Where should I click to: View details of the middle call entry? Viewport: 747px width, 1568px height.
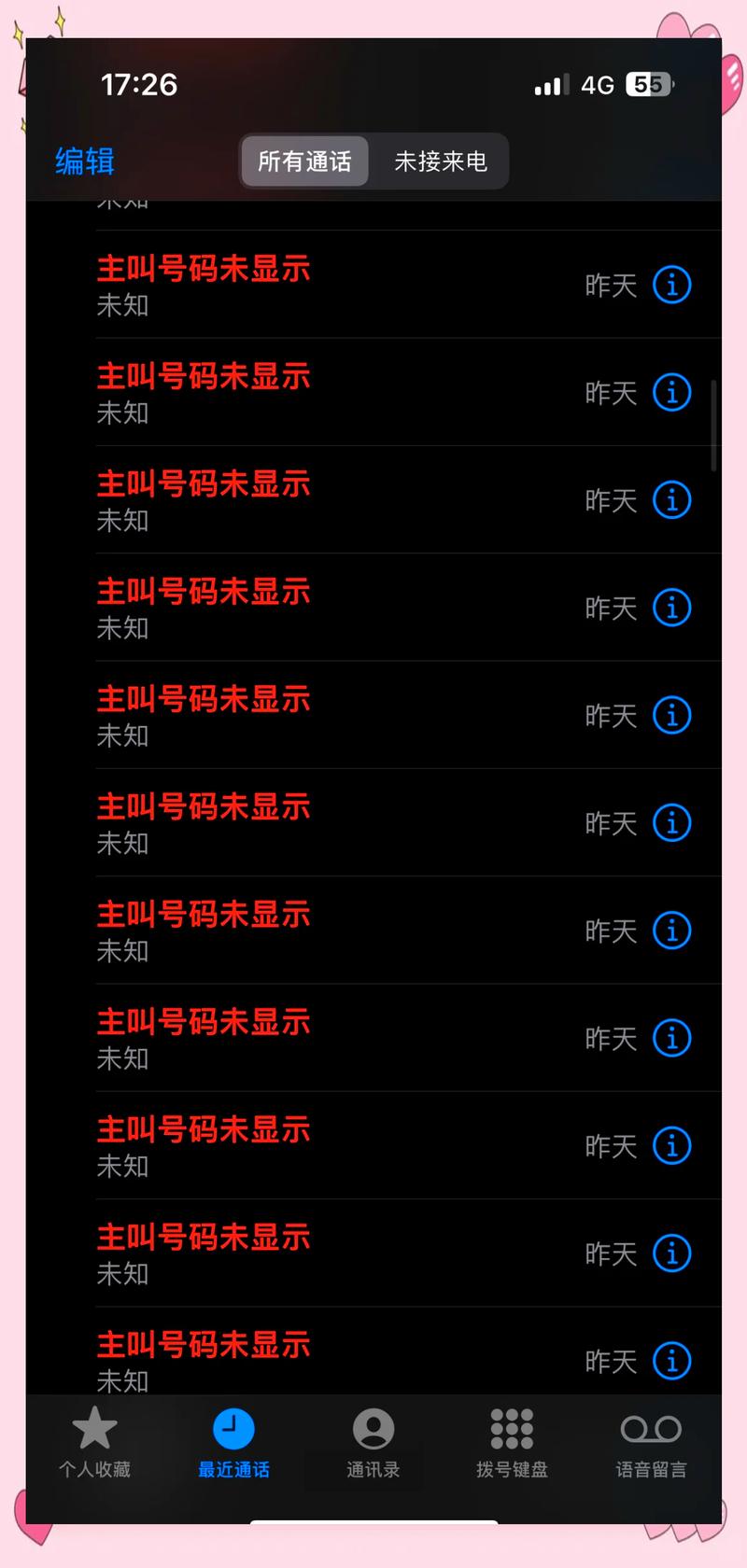(671, 822)
